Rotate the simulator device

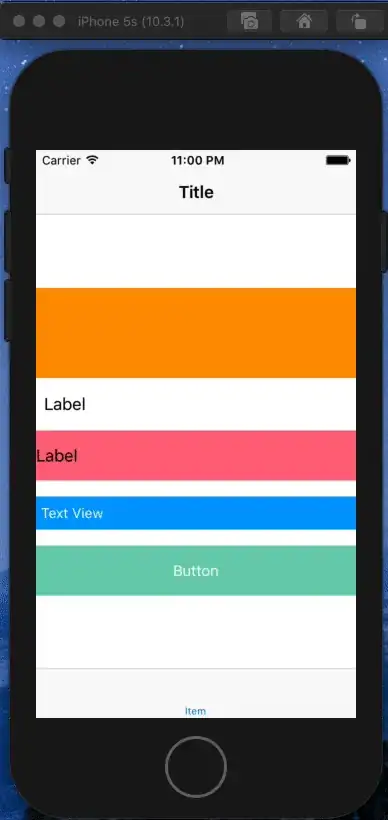click(359, 21)
